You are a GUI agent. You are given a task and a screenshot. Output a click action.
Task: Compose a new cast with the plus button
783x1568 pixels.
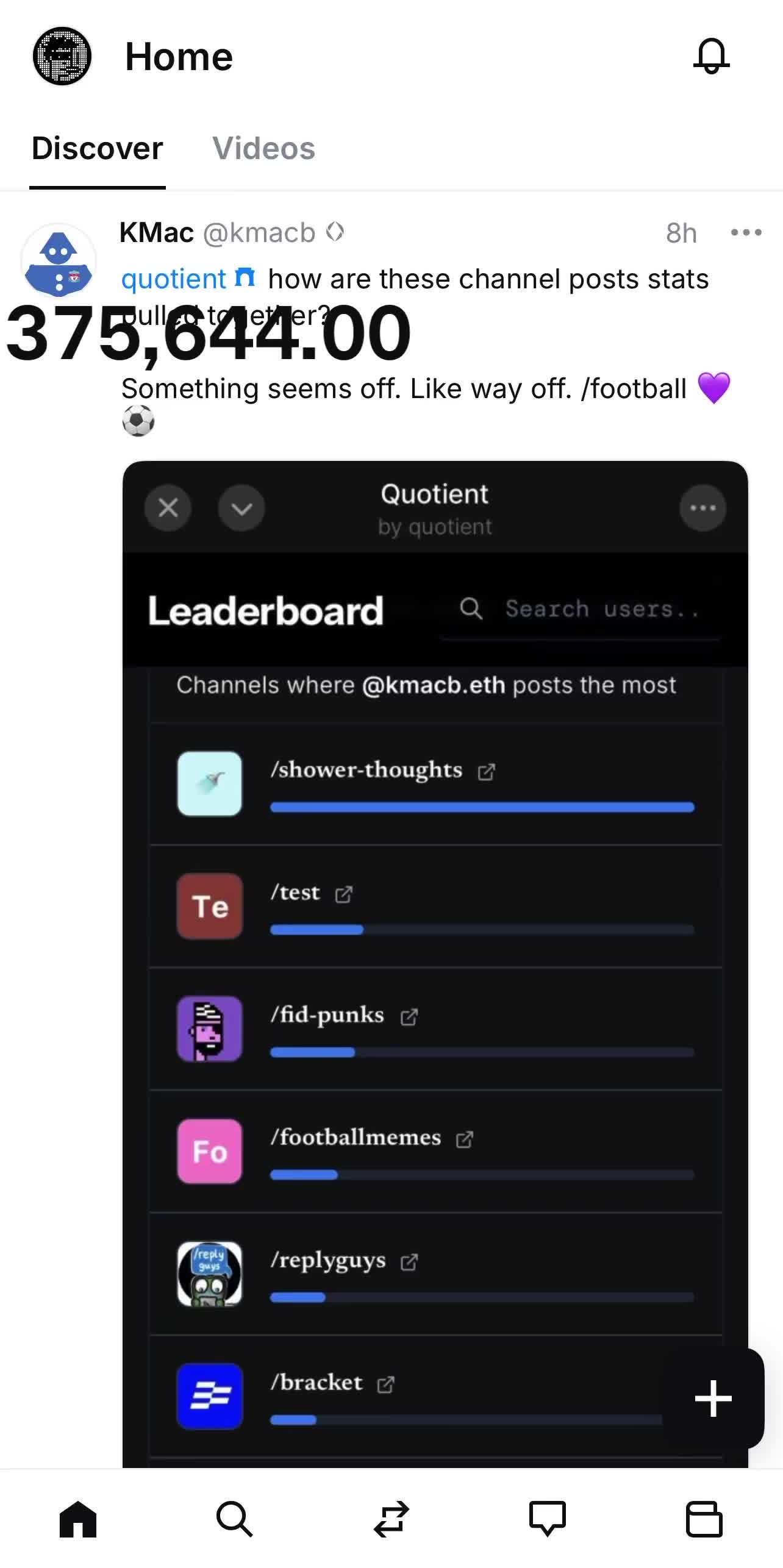[713, 1399]
